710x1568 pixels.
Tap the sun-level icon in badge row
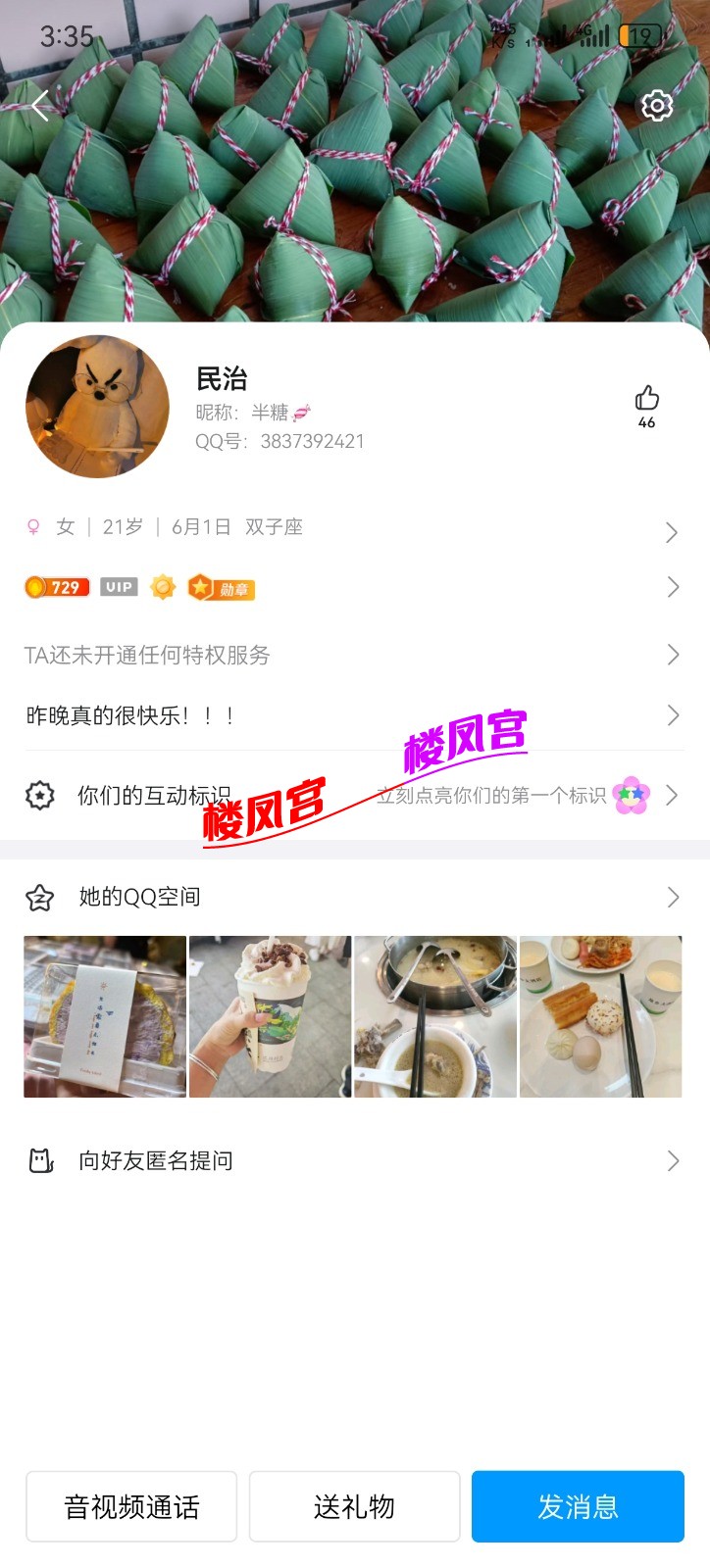pyautogui.click(x=163, y=586)
